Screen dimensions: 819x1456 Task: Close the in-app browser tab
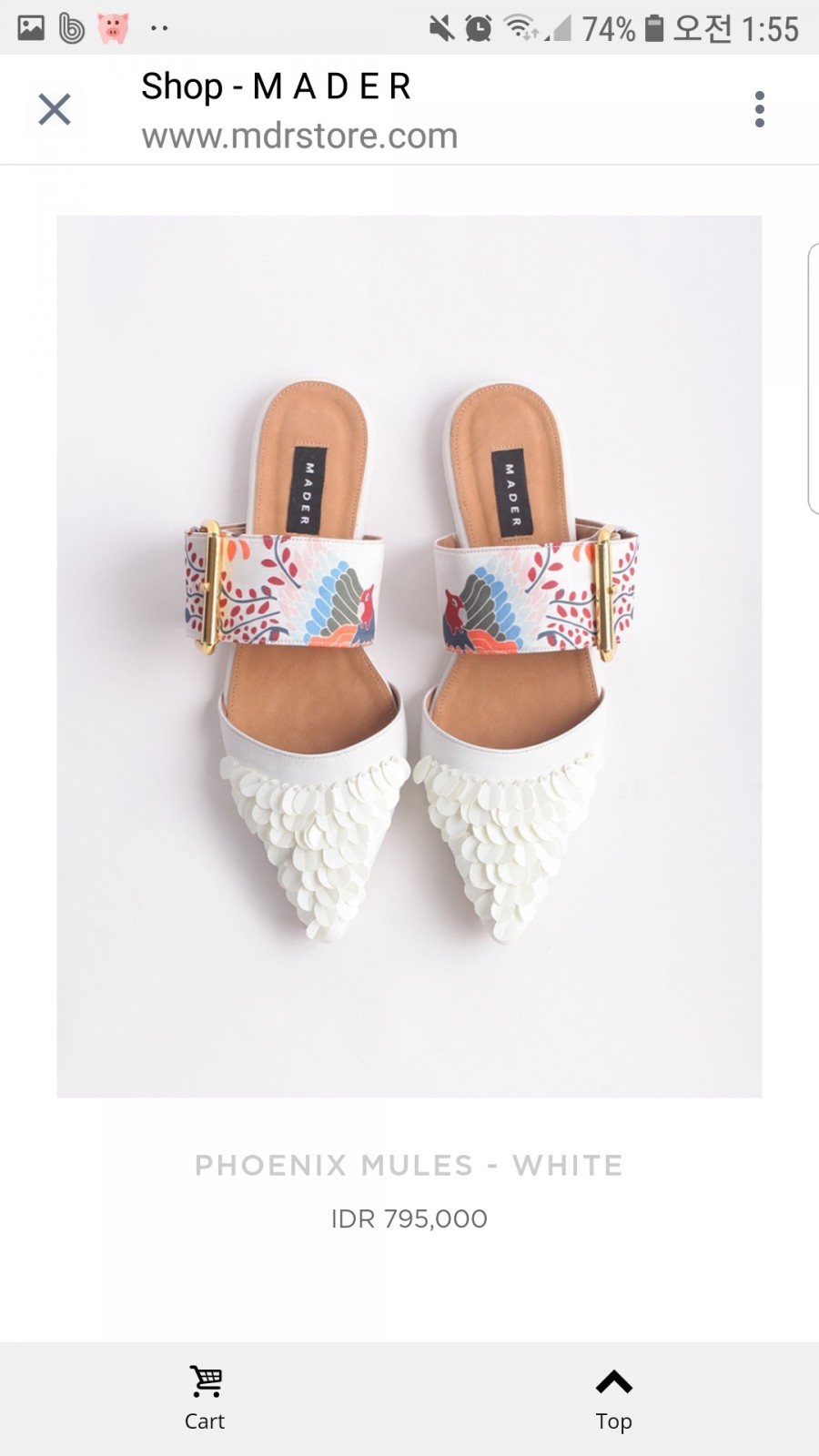pyautogui.click(x=55, y=109)
